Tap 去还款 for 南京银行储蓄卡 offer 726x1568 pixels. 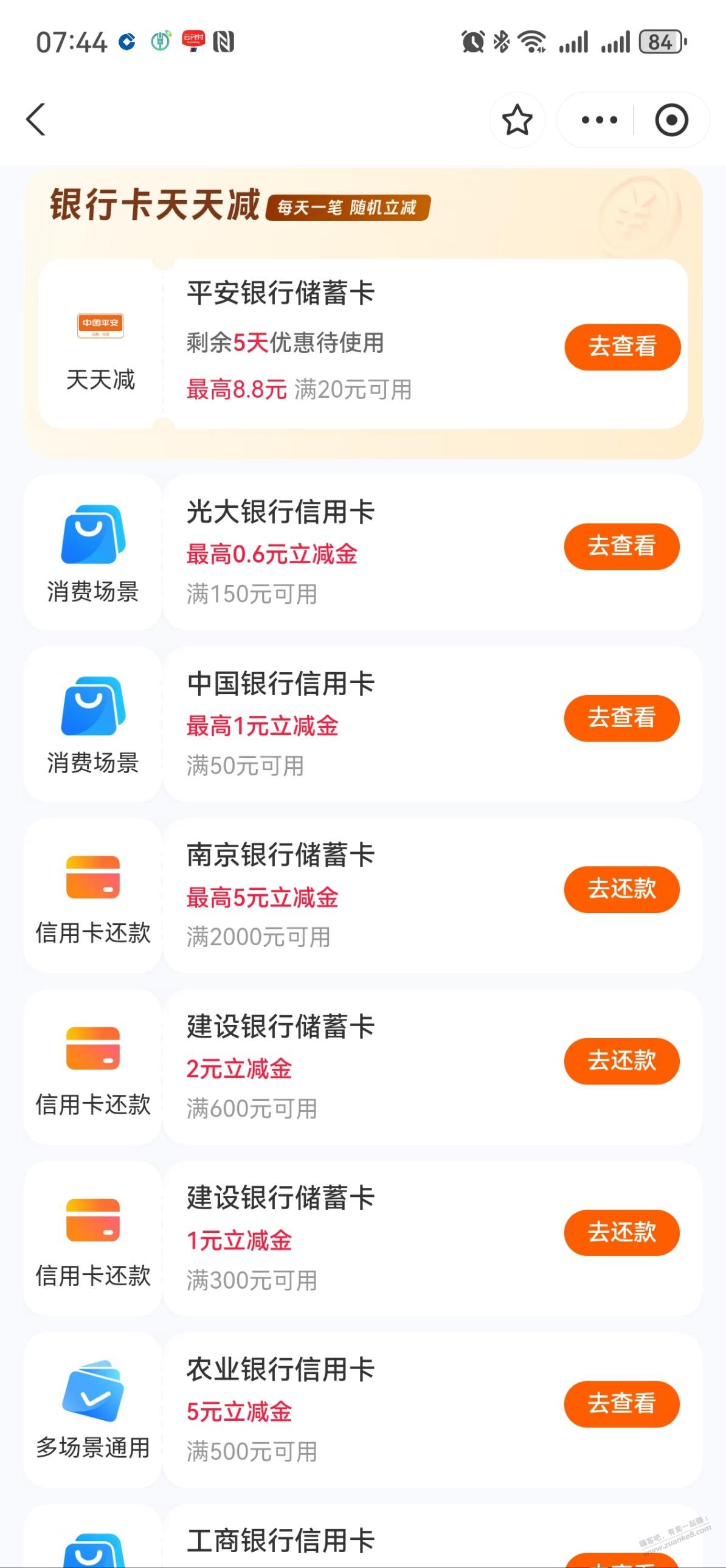point(622,889)
